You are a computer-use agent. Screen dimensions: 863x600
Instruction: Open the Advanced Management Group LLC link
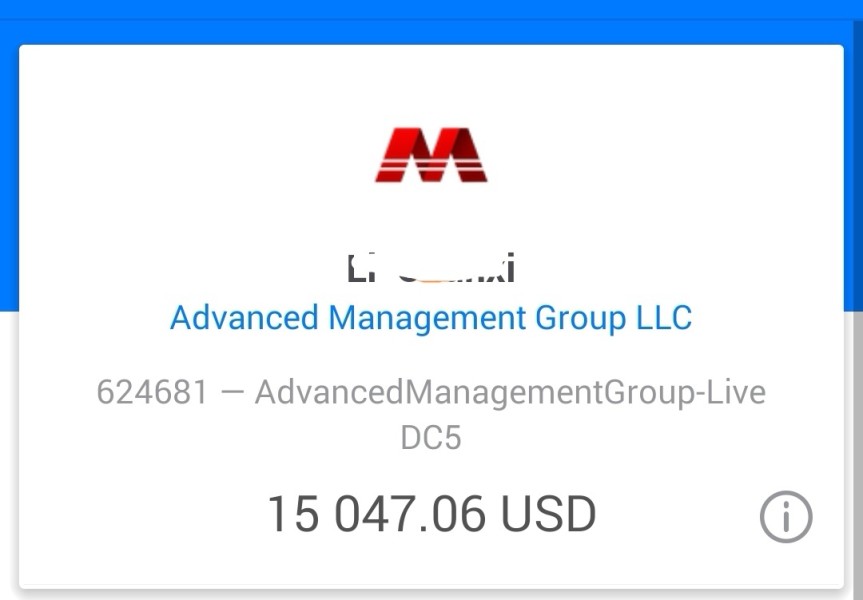coord(431,318)
